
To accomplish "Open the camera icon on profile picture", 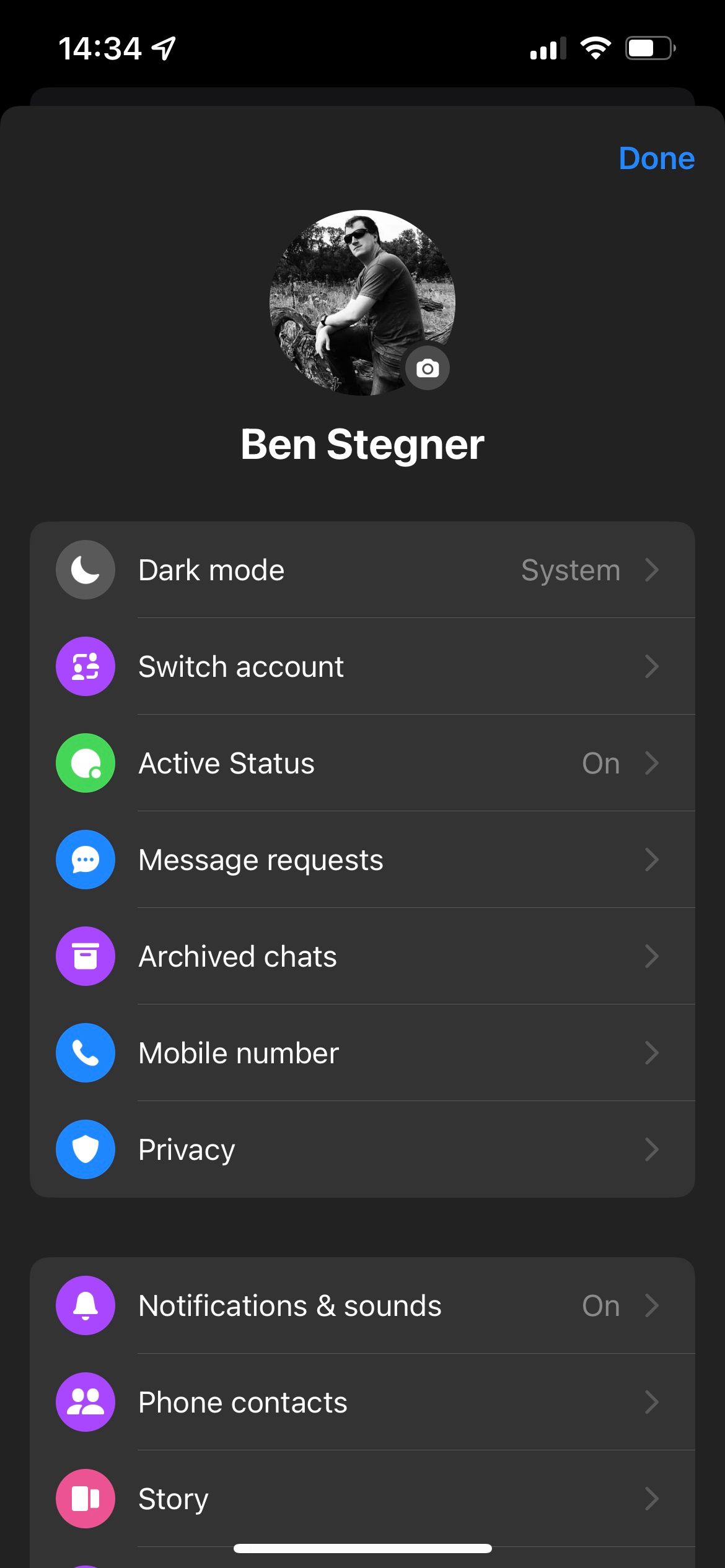I will [x=427, y=368].
